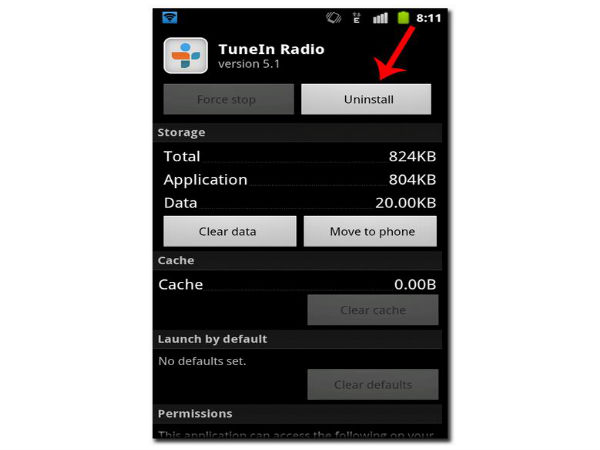Uninstall TuneIn Radio
600x450 pixels.
366,100
